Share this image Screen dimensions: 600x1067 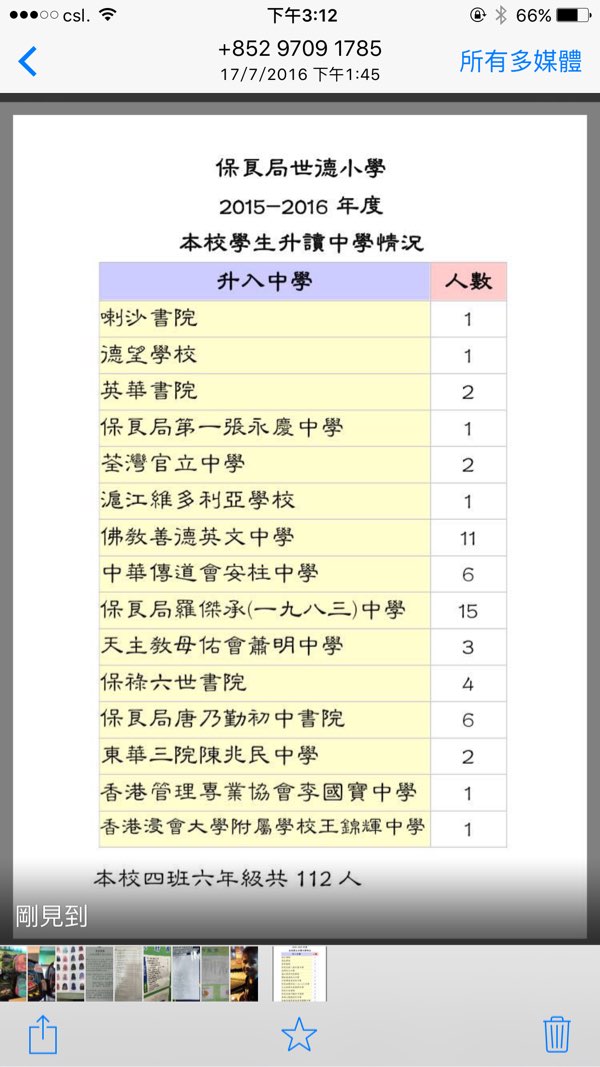click(43, 1034)
